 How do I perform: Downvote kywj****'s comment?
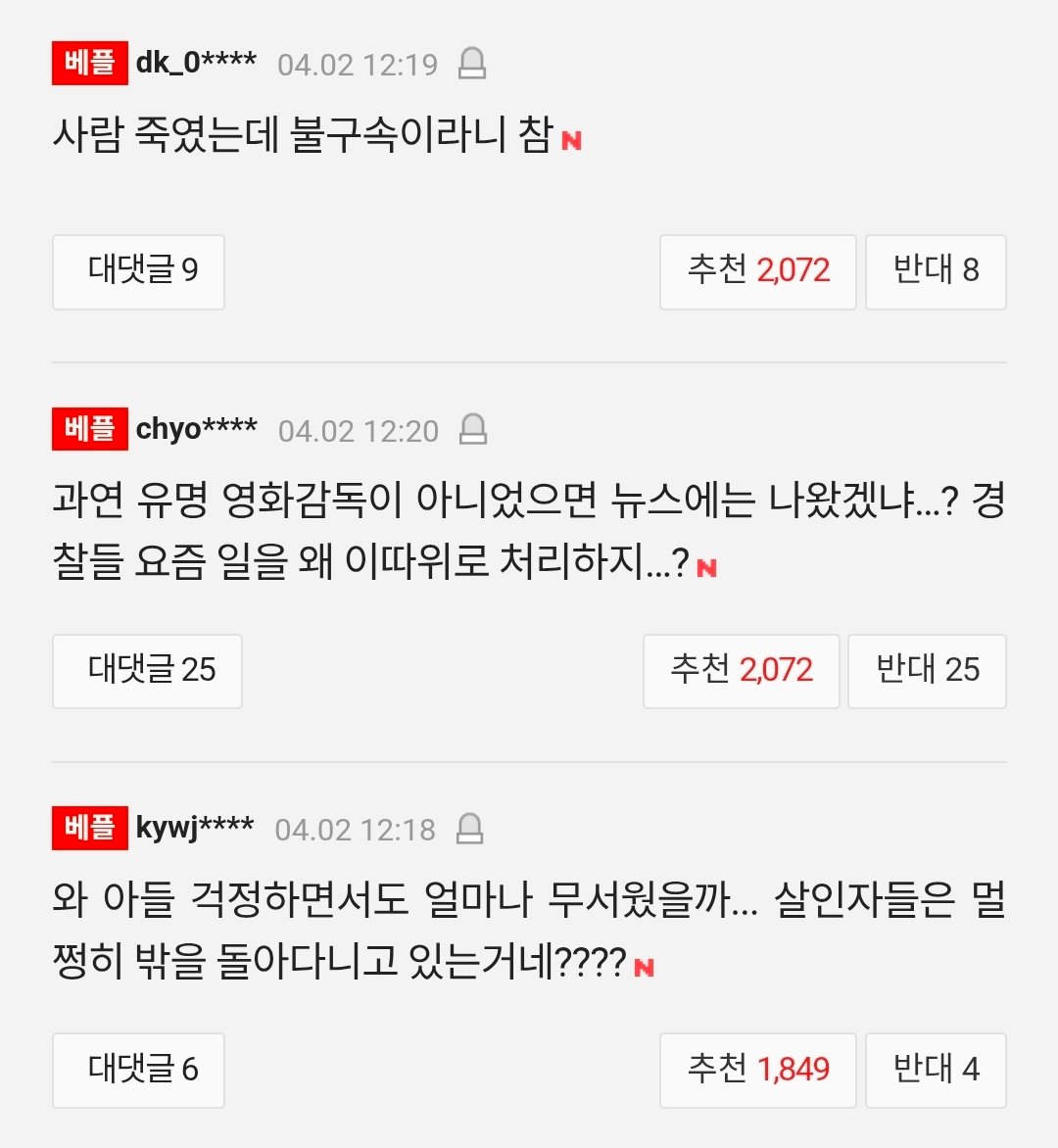point(936,1070)
